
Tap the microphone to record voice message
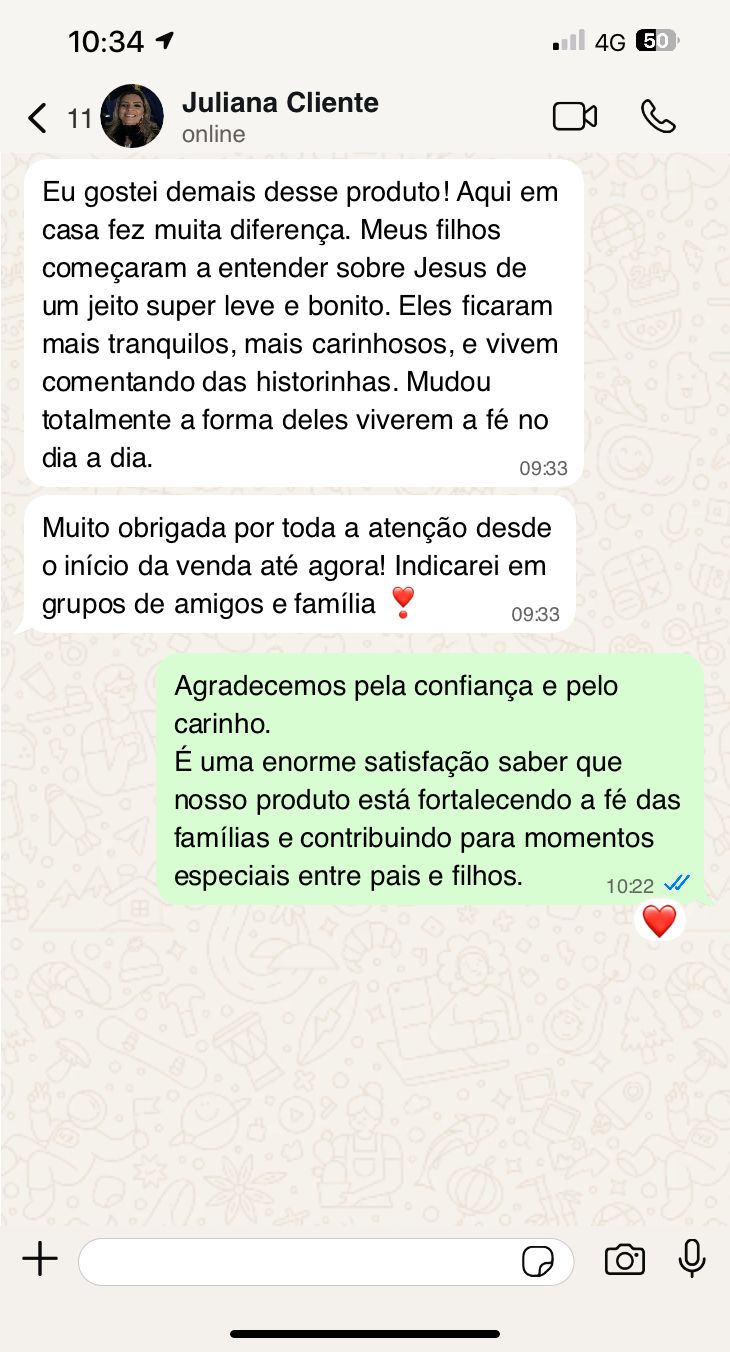(692, 1261)
